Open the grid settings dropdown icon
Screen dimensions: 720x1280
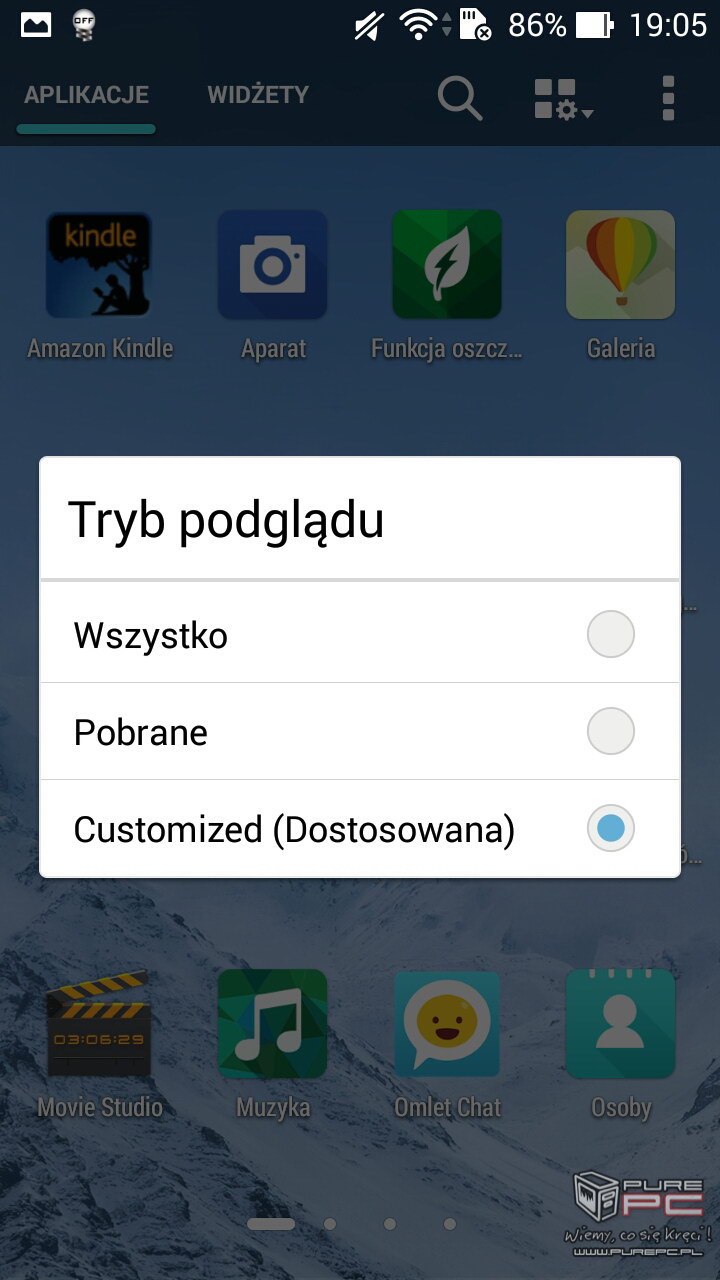[x=563, y=99]
